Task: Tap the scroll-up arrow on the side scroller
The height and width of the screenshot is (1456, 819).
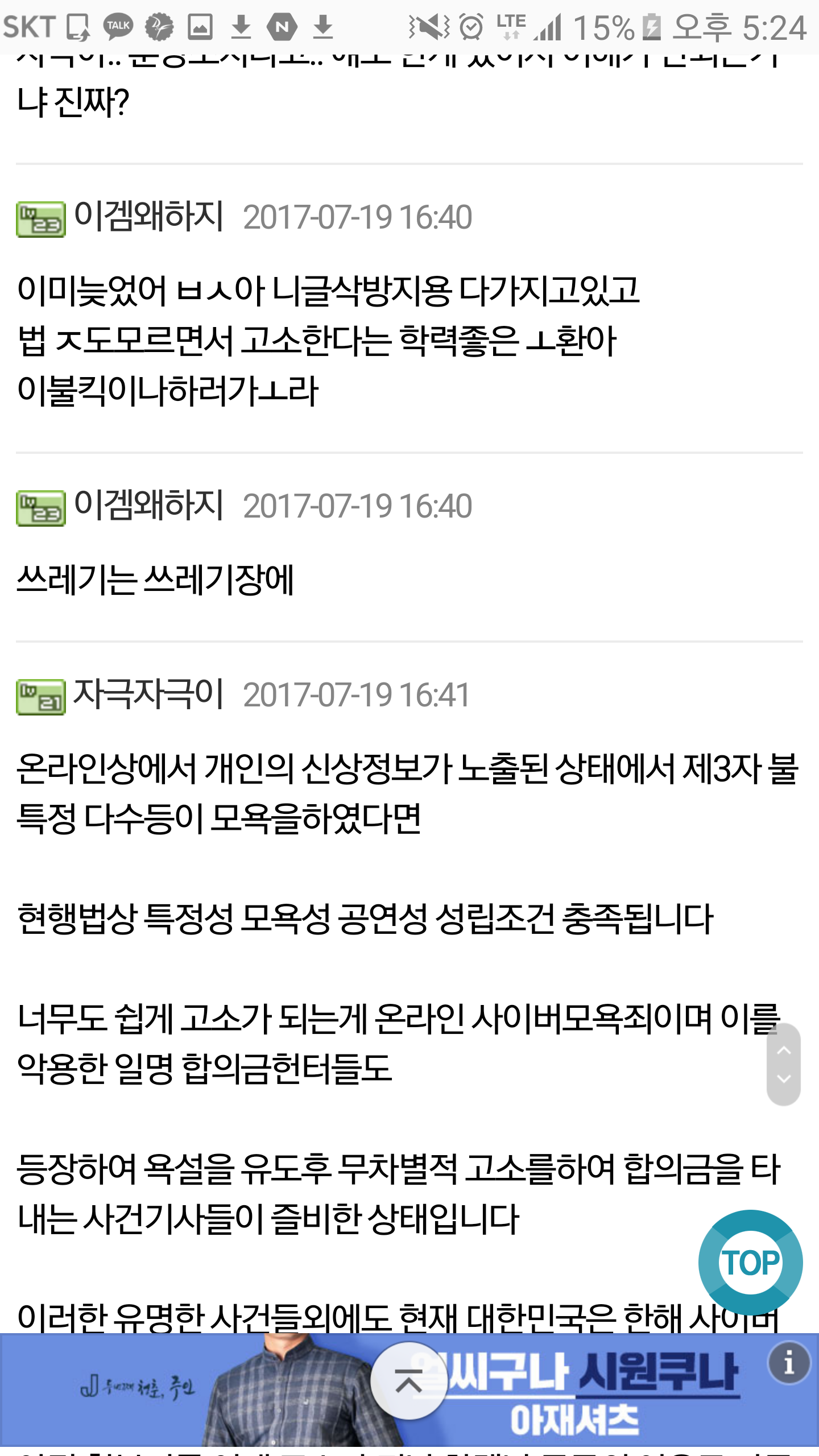Action: [784, 1050]
